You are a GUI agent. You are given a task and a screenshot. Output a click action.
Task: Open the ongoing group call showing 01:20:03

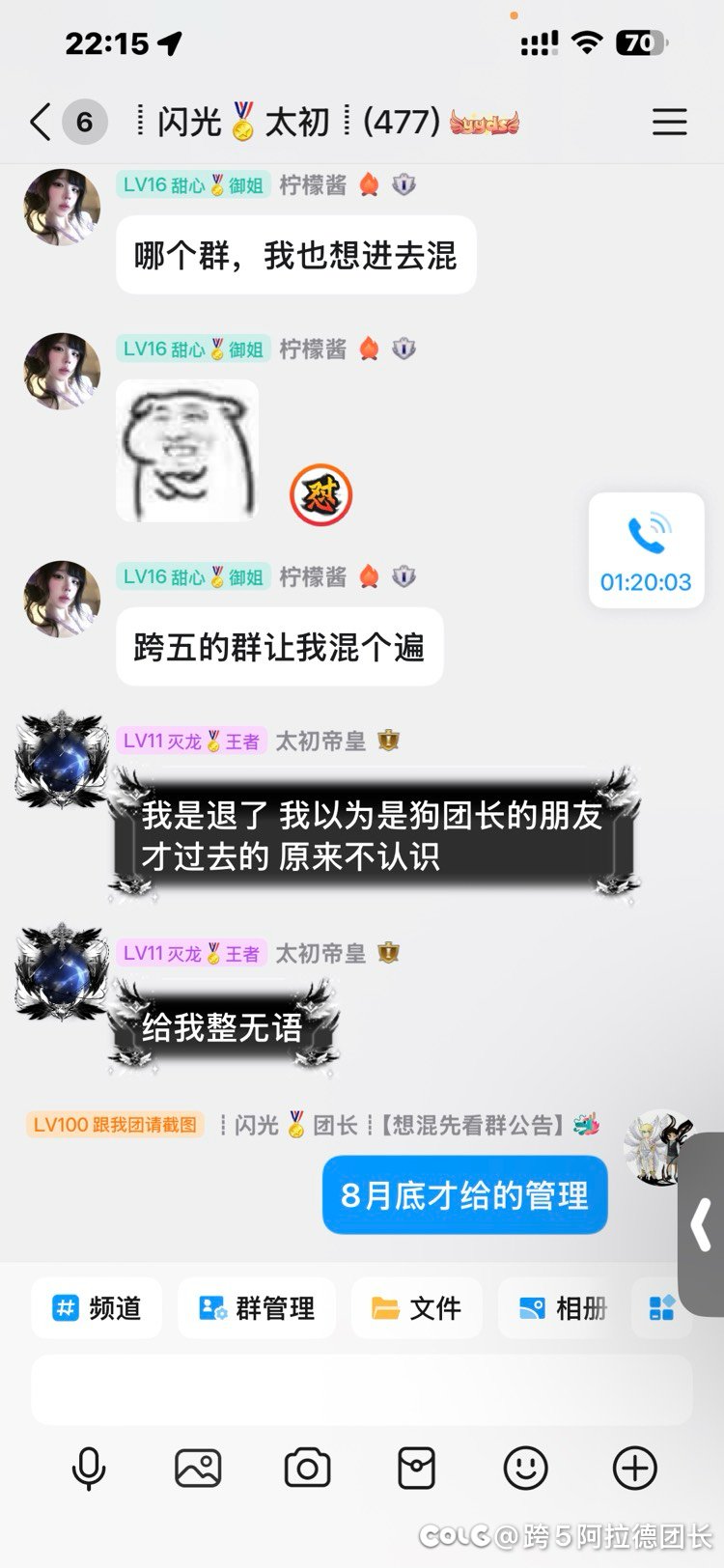point(646,550)
